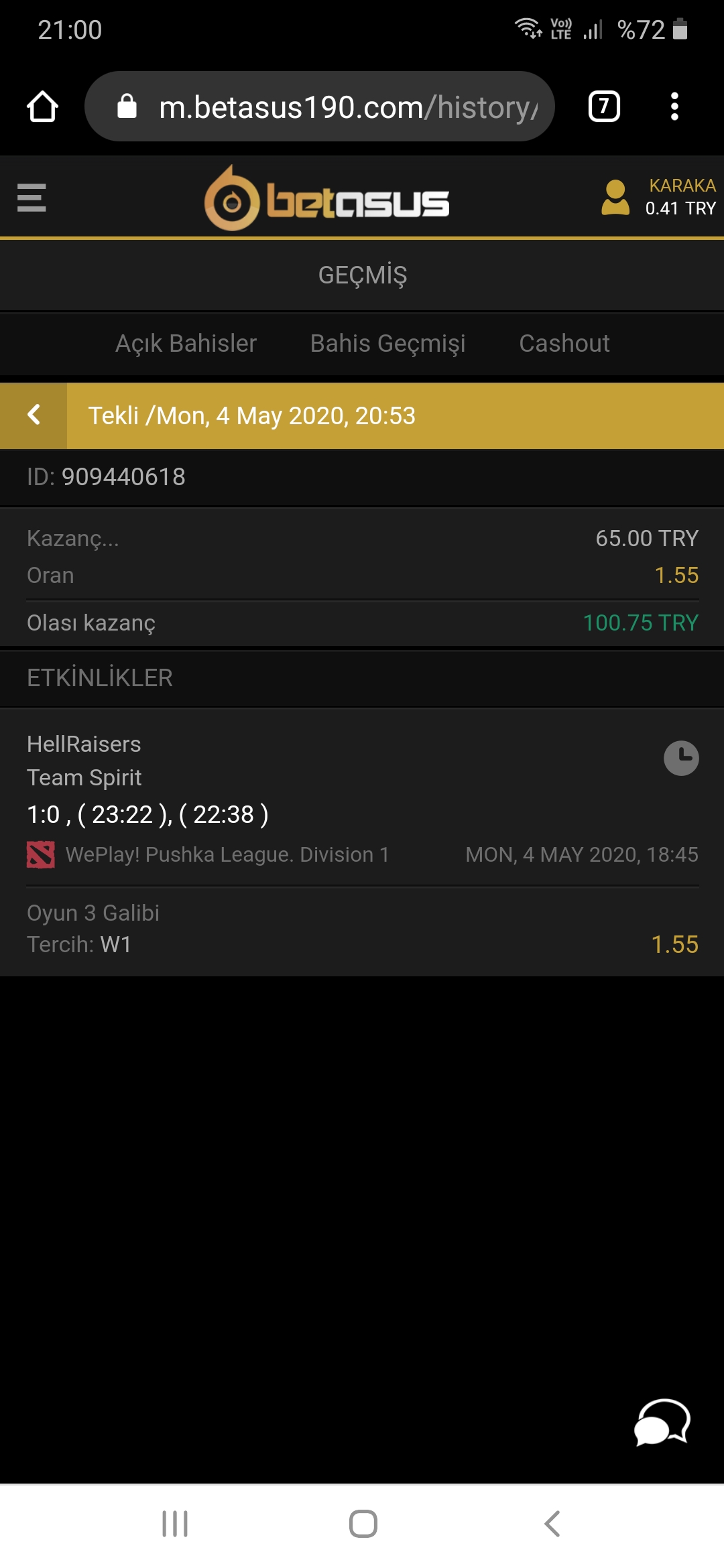This screenshot has width=724, height=1568.
Task: Tap the system back button
Action: [552, 1523]
